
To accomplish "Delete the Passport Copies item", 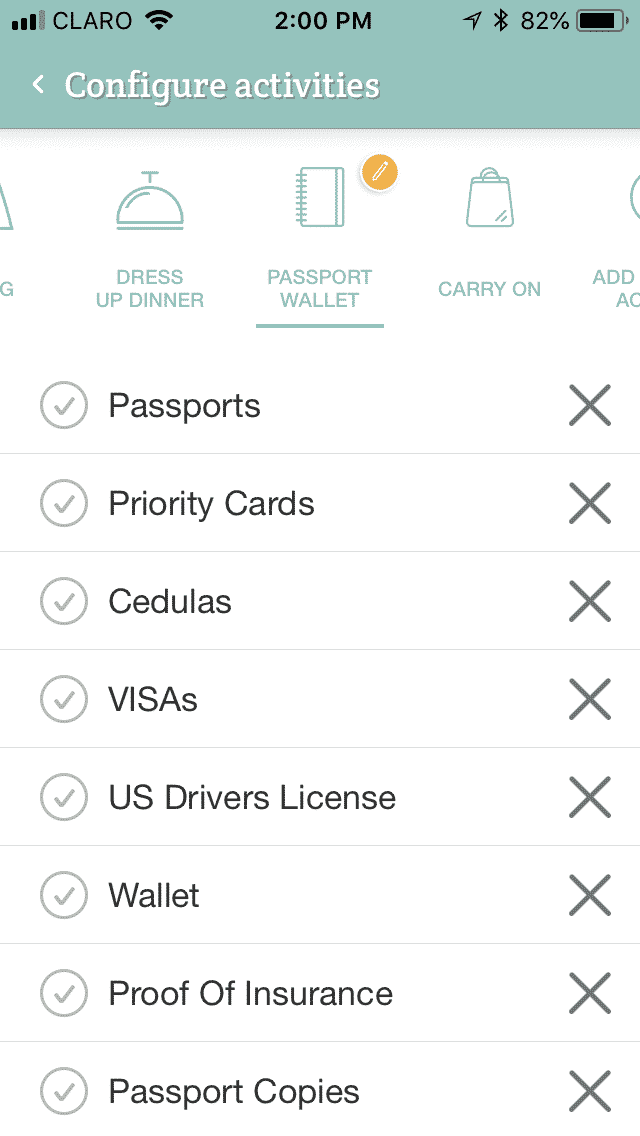I will (x=590, y=1091).
